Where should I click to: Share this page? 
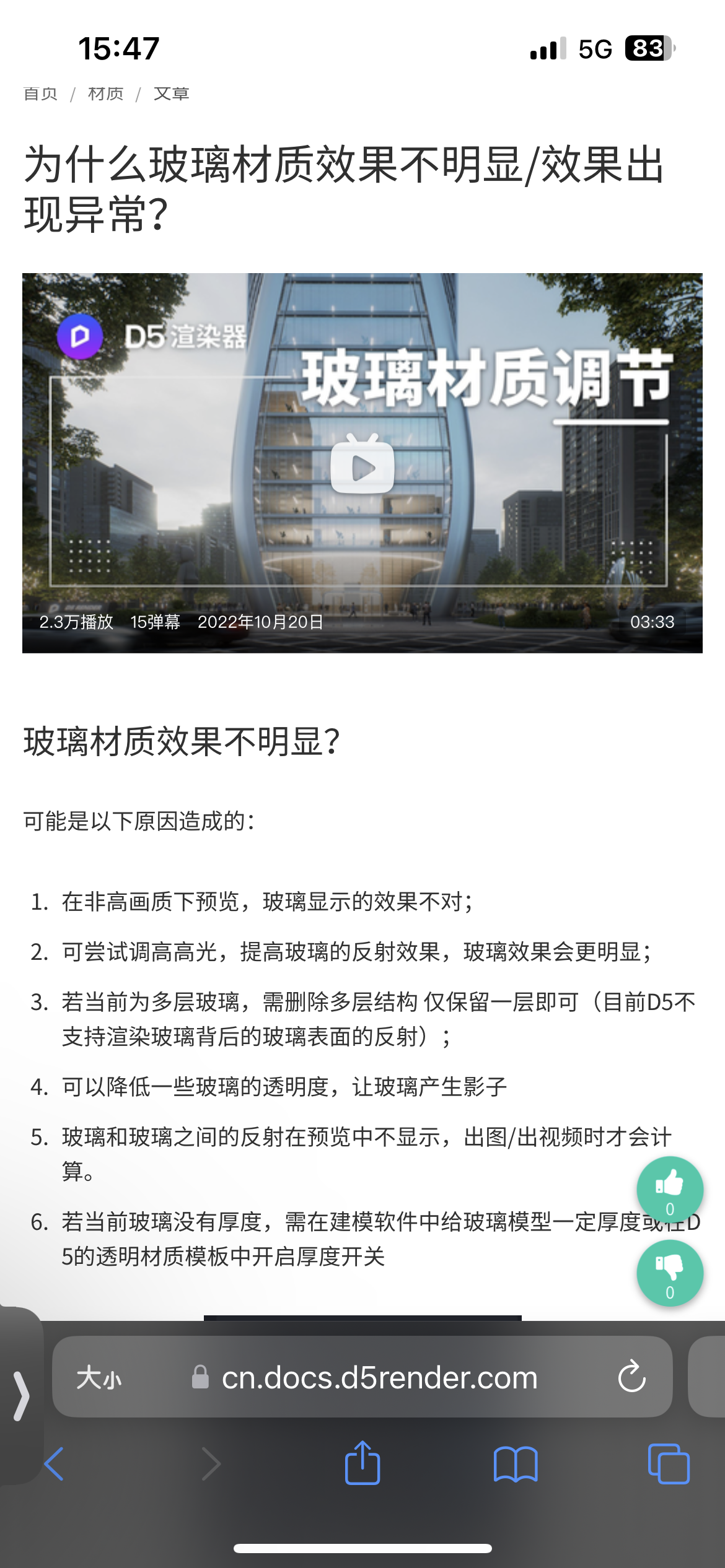click(362, 1463)
